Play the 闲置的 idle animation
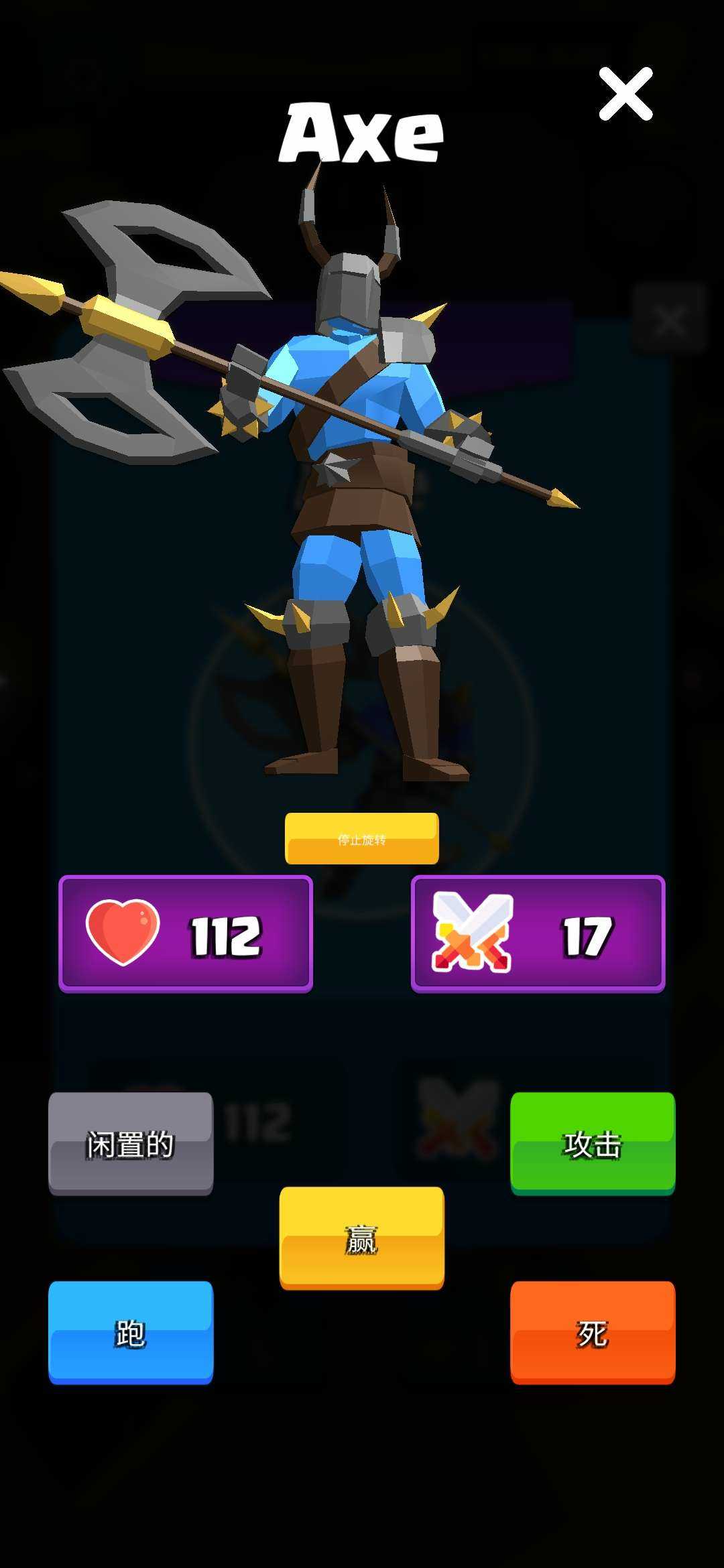The height and width of the screenshot is (1568, 724). [x=131, y=1143]
